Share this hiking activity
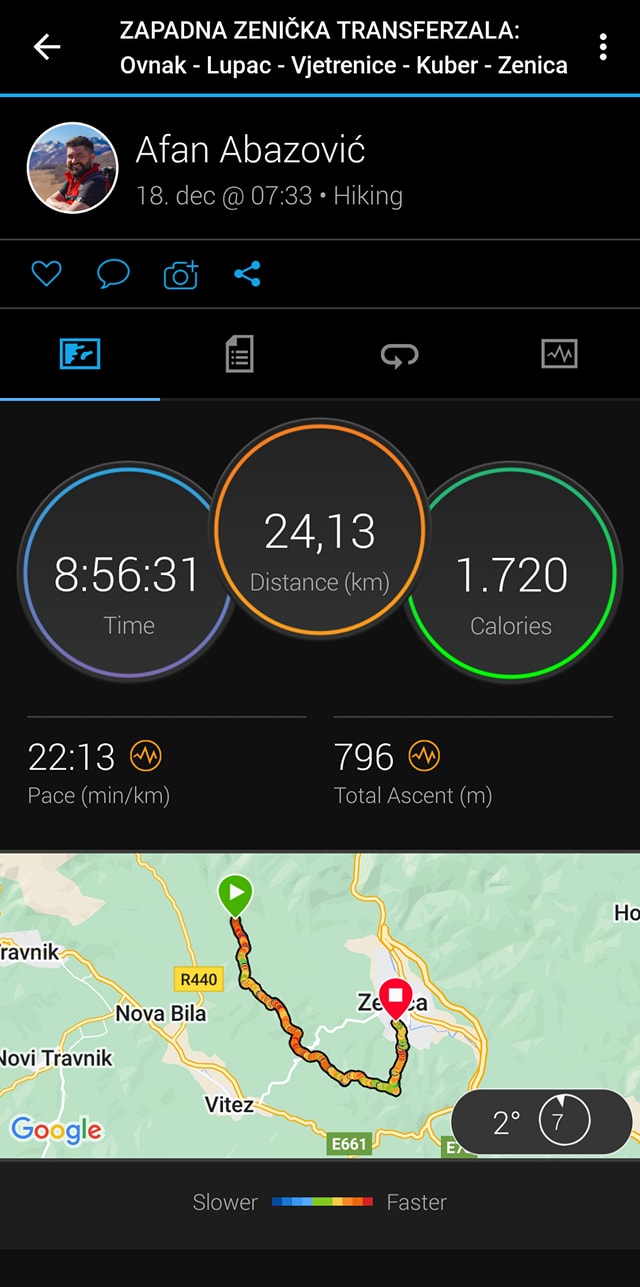640x1287 pixels. tap(248, 274)
